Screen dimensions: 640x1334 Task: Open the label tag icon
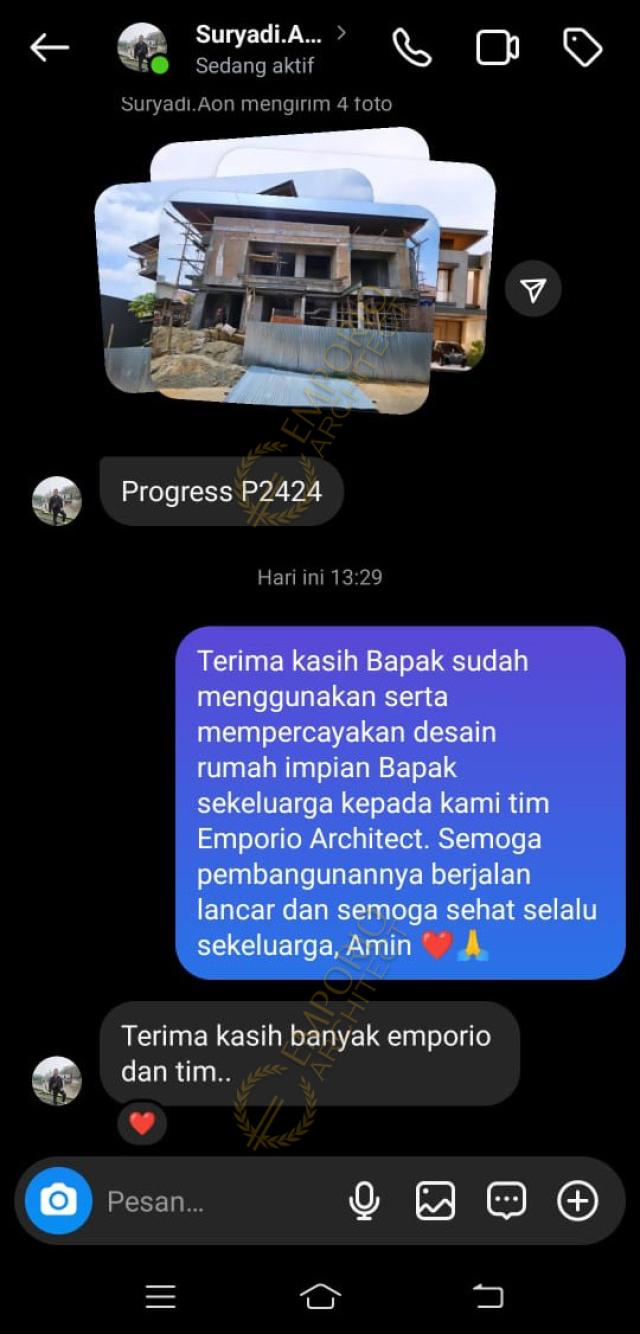tap(583, 47)
